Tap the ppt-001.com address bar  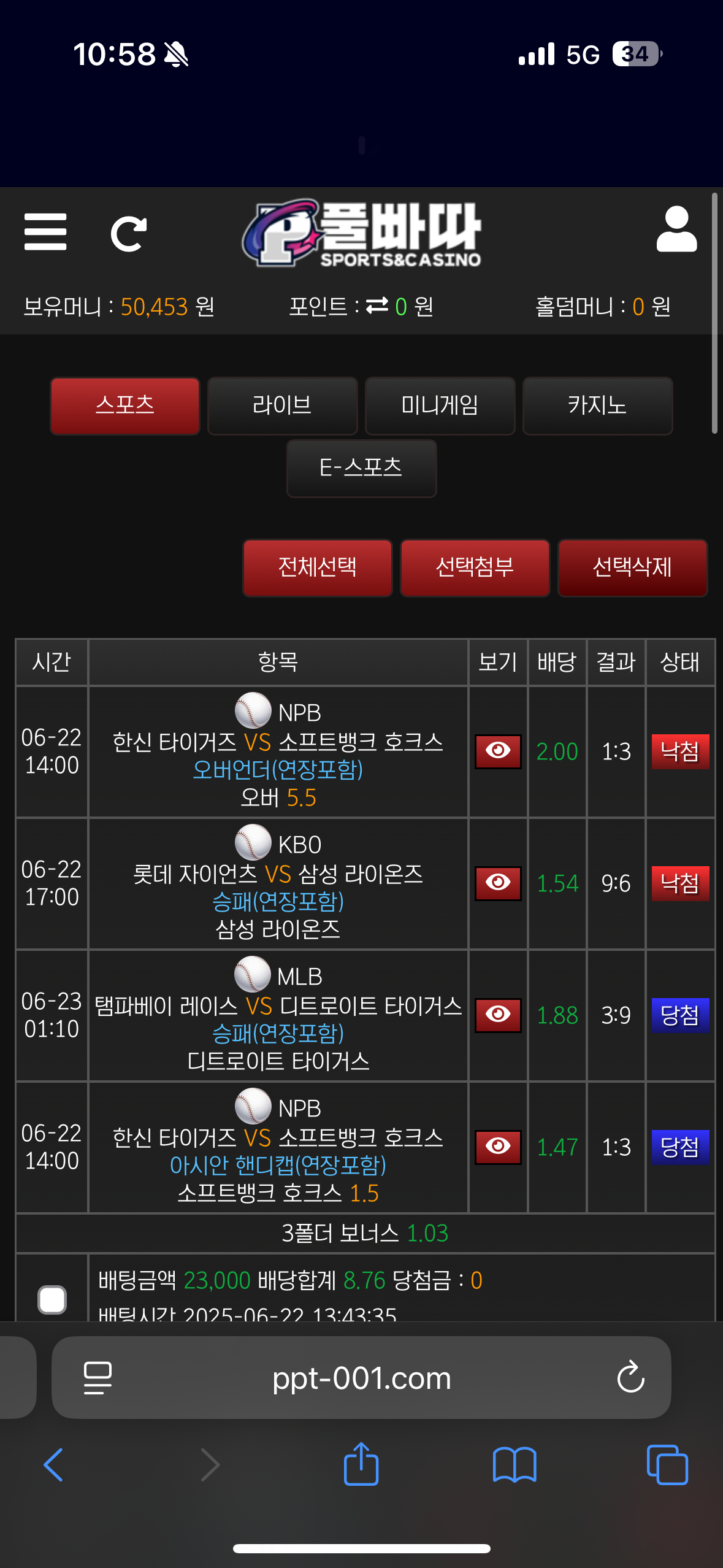pos(361,1378)
